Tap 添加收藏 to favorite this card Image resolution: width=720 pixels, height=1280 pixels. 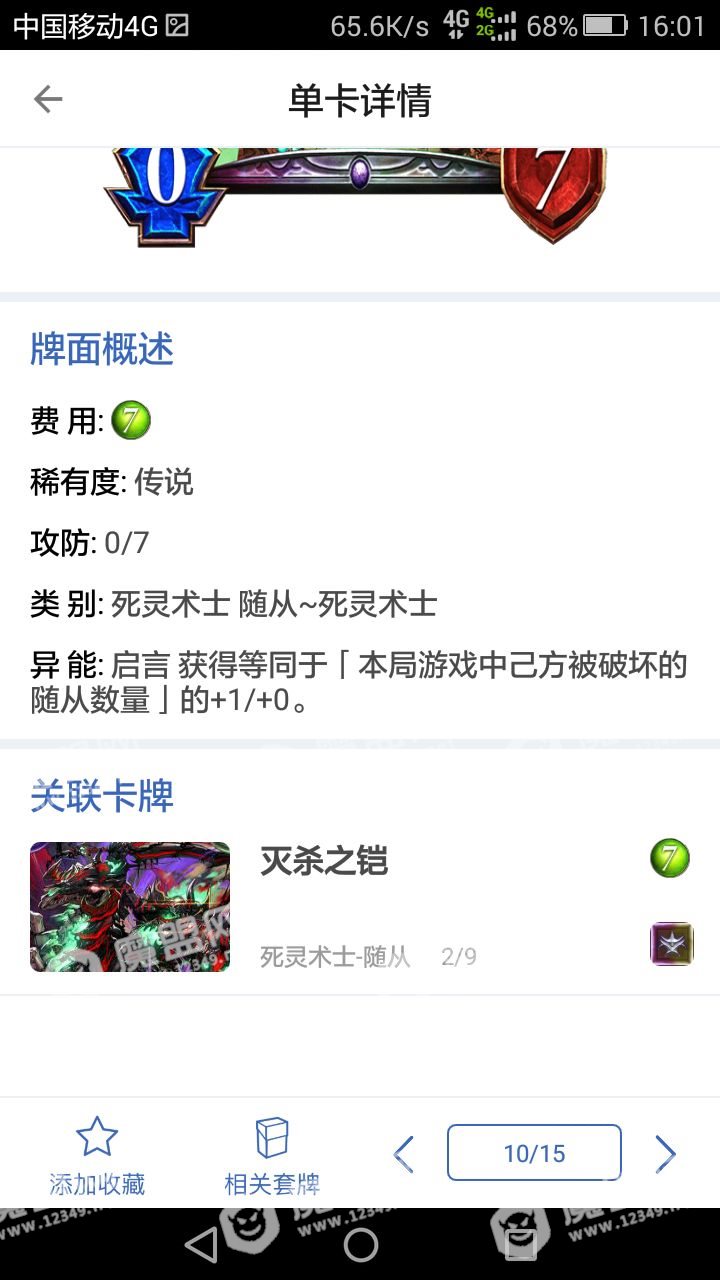point(97,1156)
